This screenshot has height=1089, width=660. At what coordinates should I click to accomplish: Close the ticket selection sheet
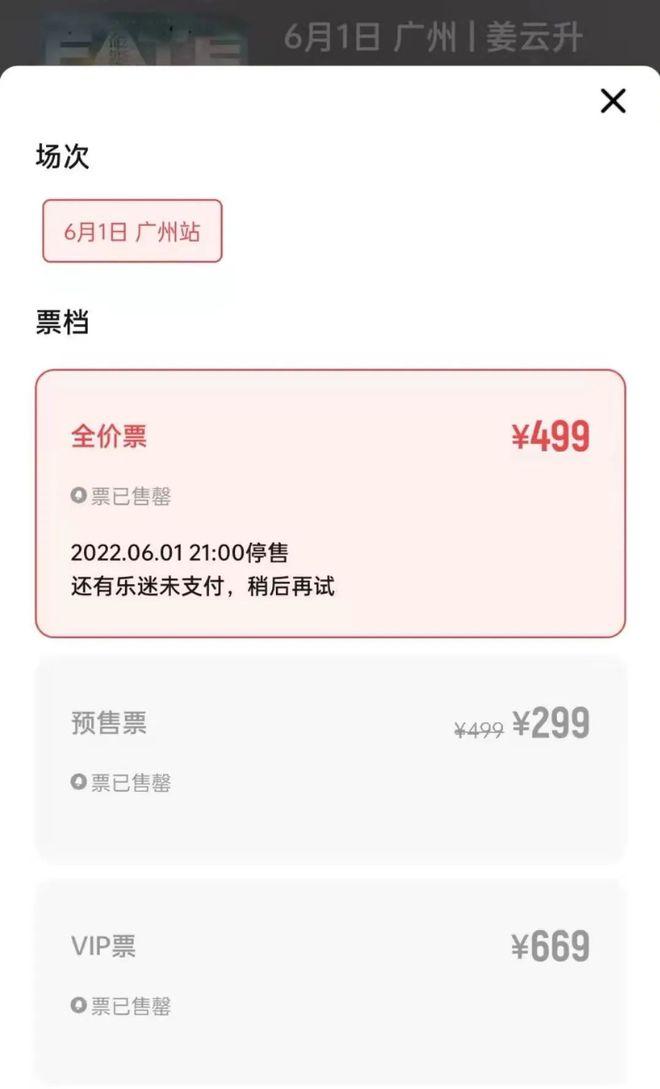[612, 101]
